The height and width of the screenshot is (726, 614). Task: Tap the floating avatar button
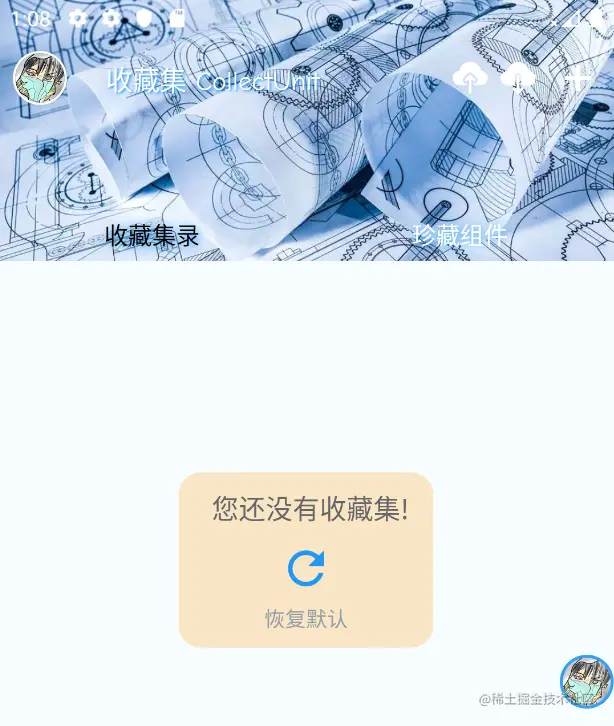click(x=586, y=682)
